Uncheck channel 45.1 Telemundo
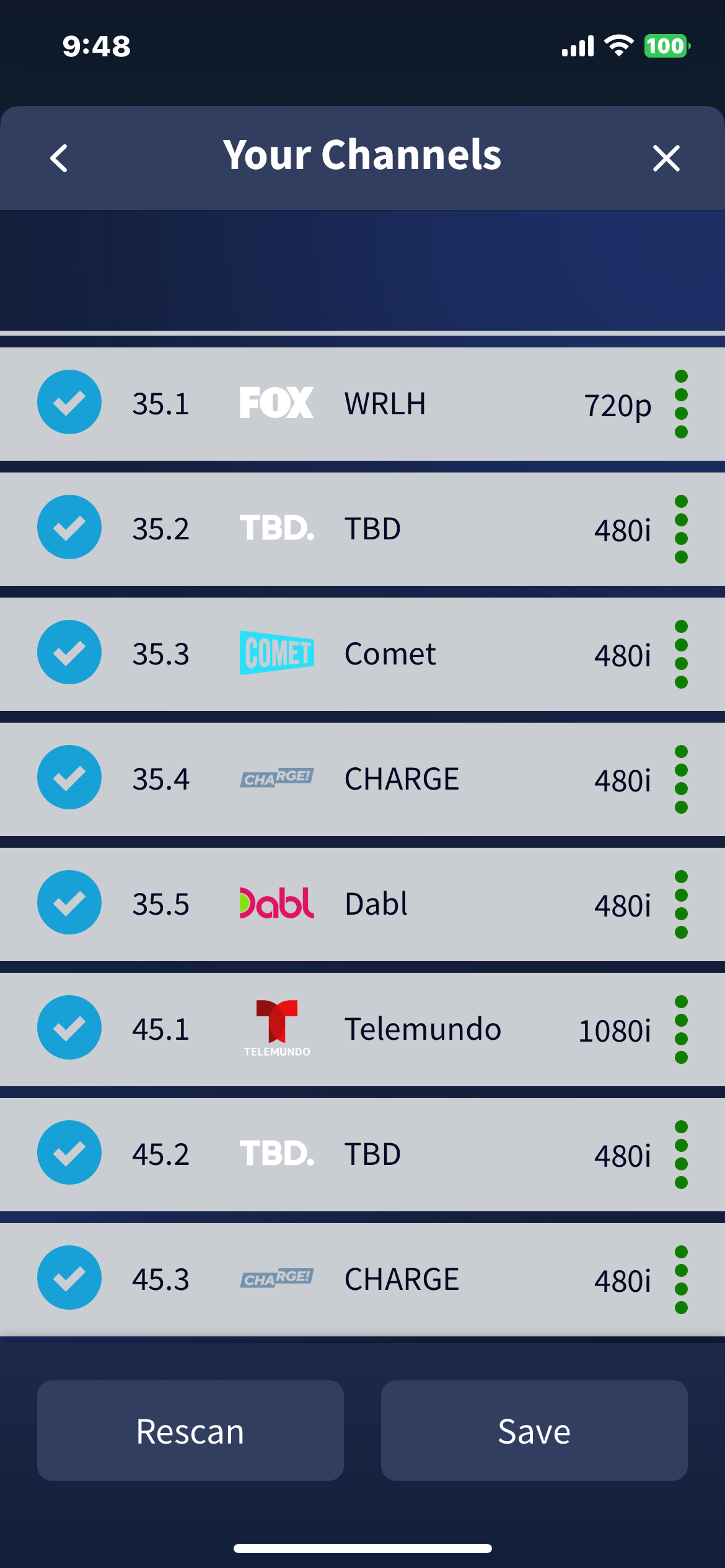This screenshot has width=725, height=1568. pyautogui.click(x=69, y=1027)
